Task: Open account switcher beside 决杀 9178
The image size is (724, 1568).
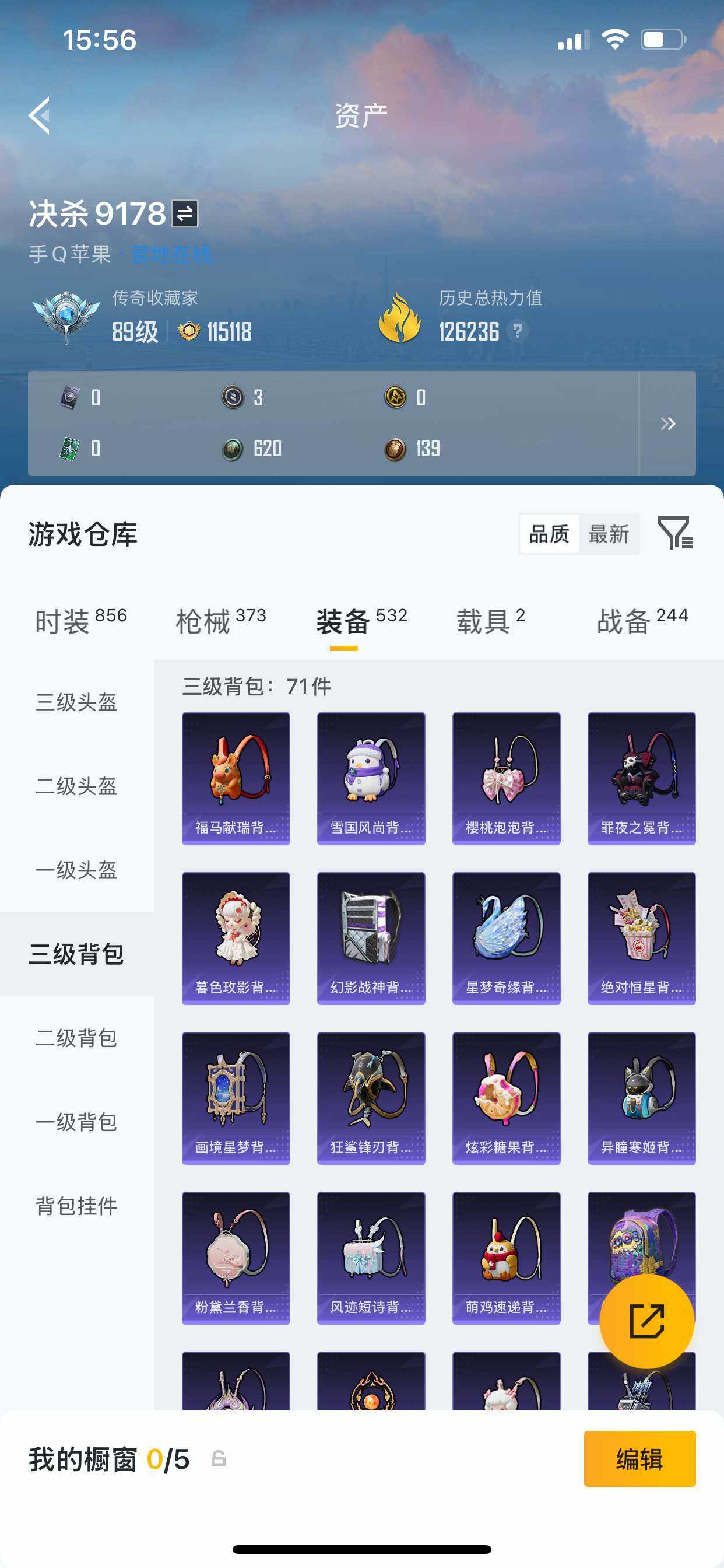Action: tap(186, 214)
